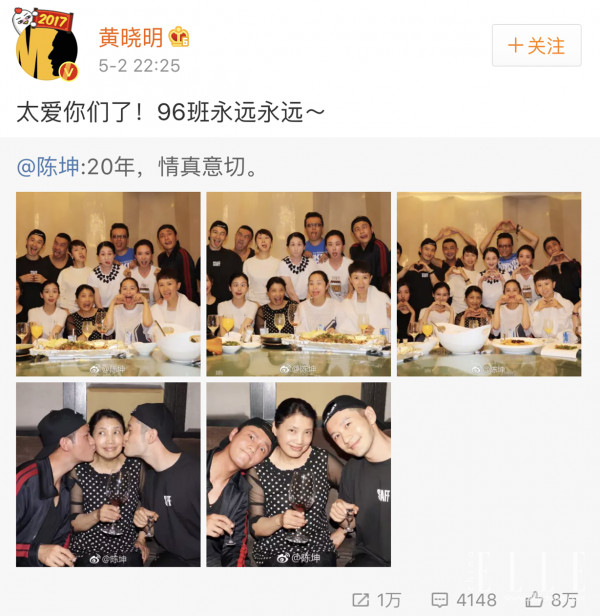View the first group dinner photo
This screenshot has width=600, height=616.
pyautogui.click(x=107, y=284)
